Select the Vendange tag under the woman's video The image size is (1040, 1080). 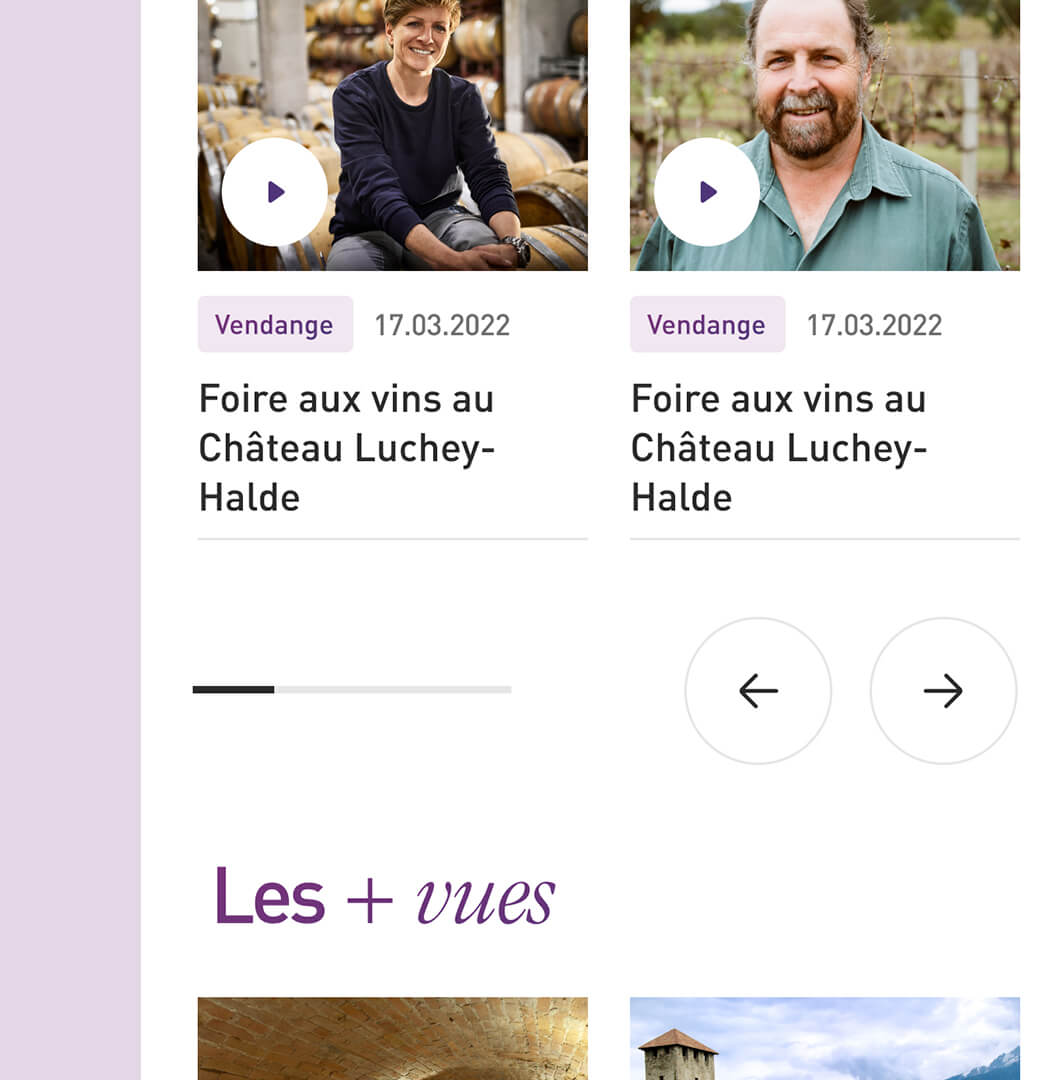[x=275, y=325]
